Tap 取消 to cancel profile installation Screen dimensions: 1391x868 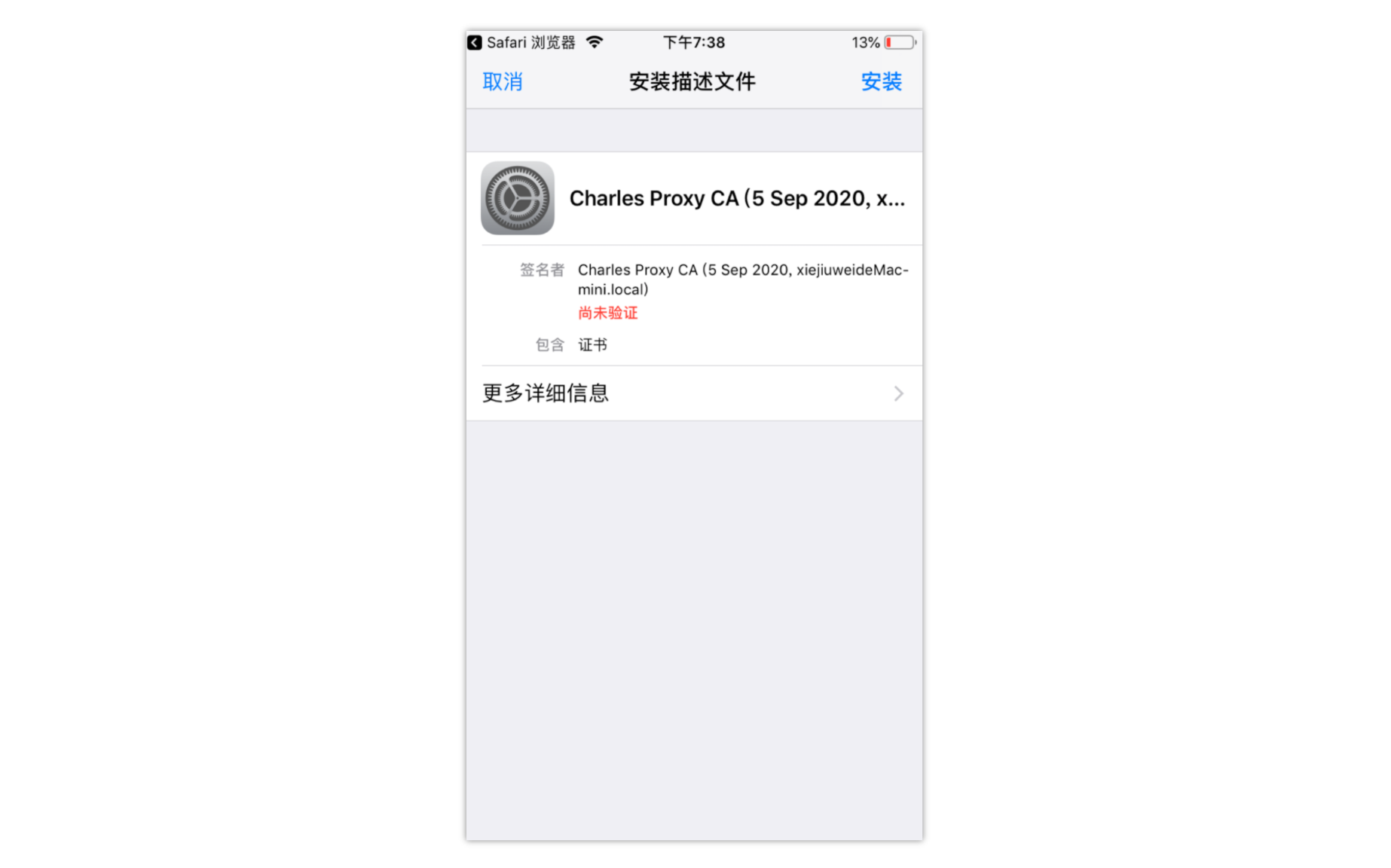click(502, 81)
